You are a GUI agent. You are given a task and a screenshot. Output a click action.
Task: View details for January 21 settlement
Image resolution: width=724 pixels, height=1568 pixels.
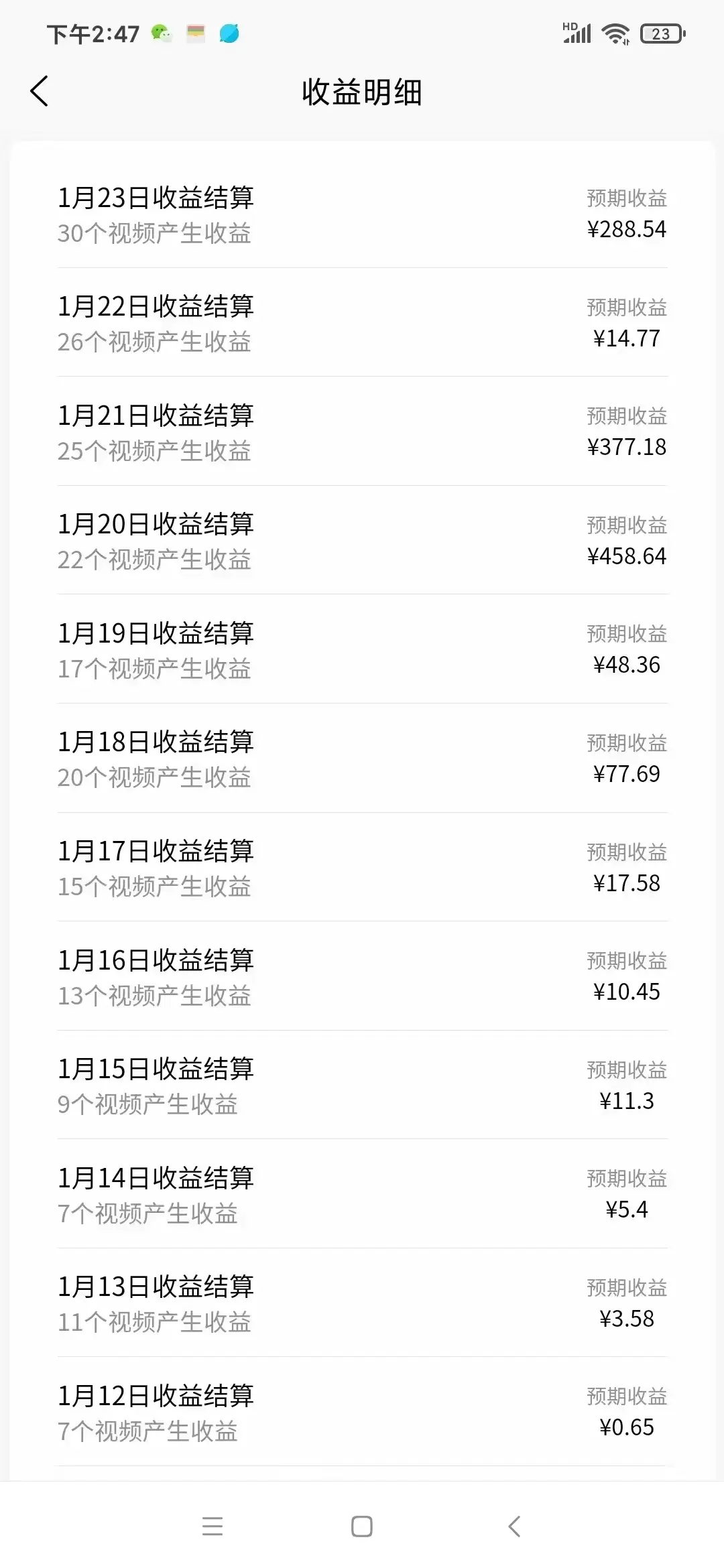[362, 432]
